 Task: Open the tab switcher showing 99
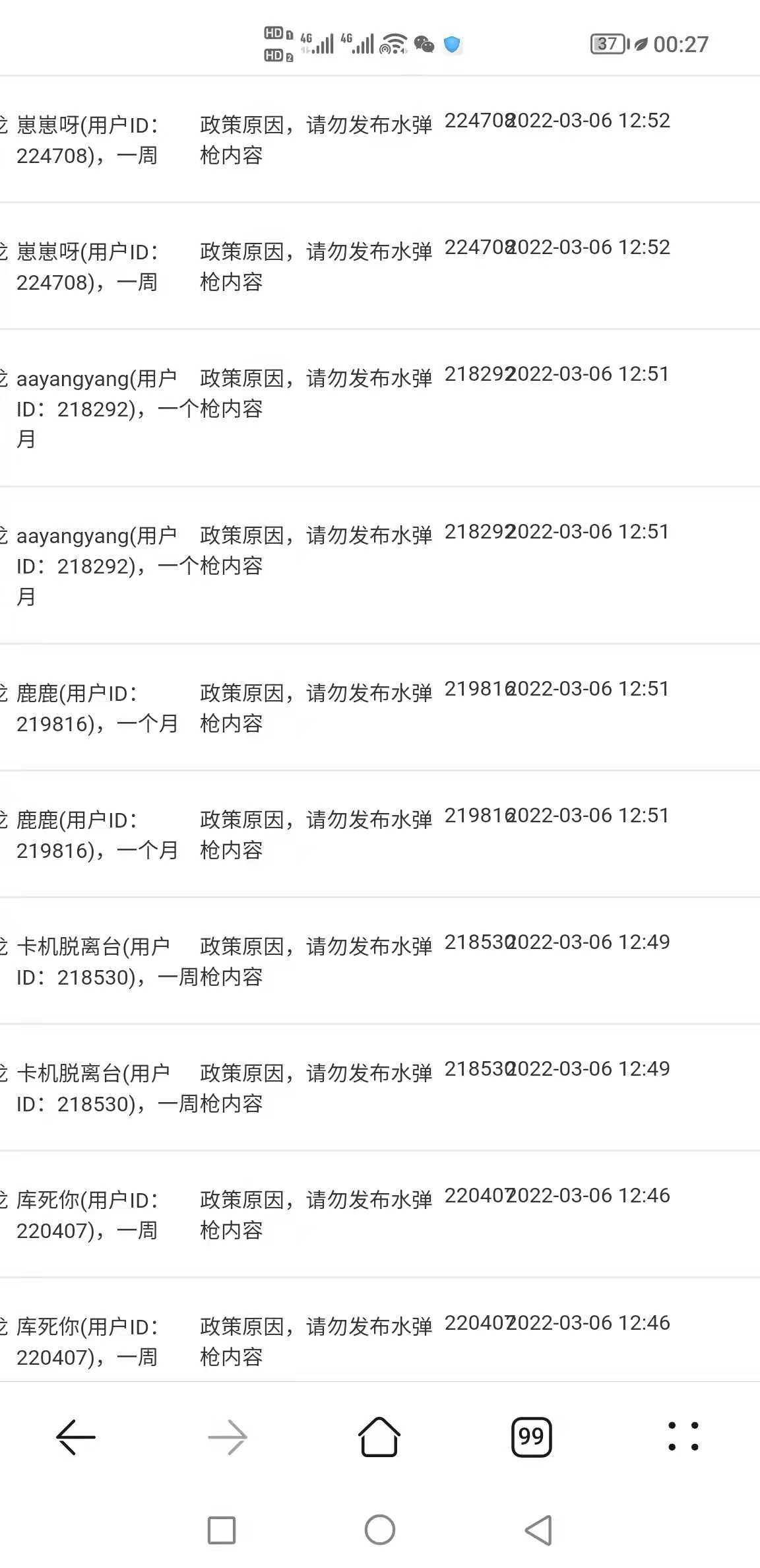pyautogui.click(x=531, y=1437)
